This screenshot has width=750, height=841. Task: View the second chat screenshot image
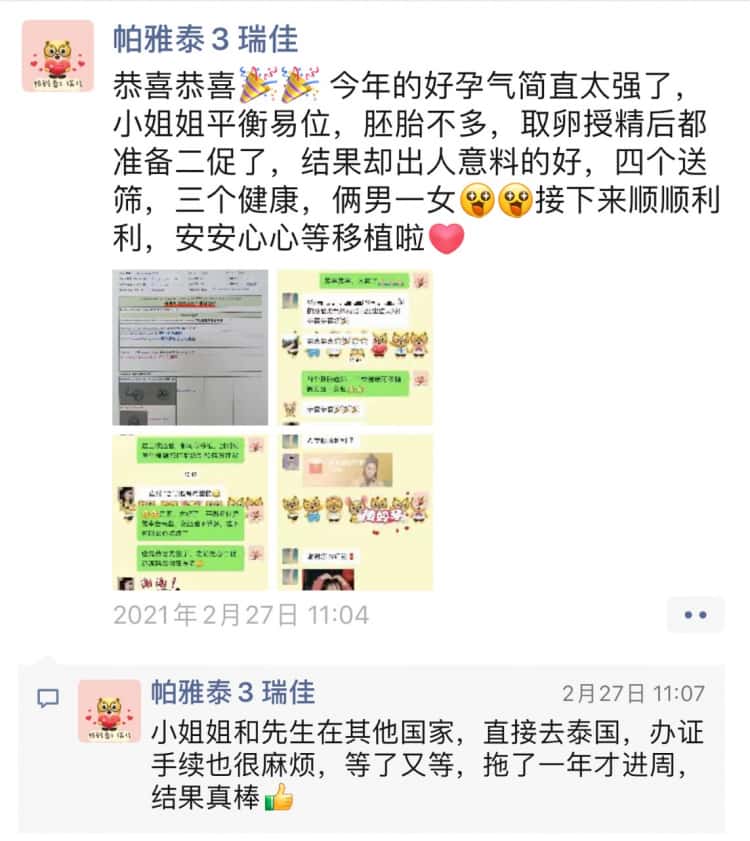(355, 347)
